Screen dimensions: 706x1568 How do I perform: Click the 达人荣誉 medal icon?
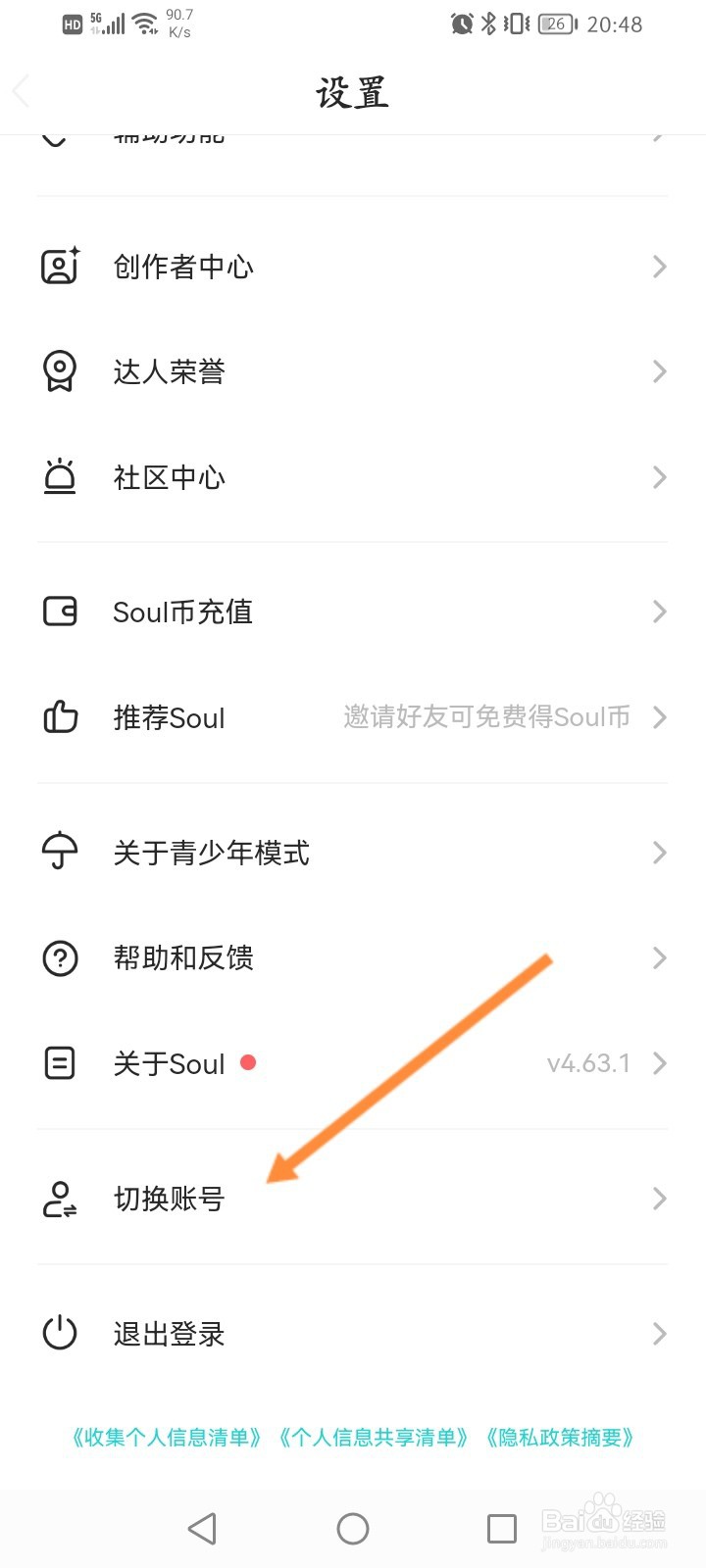(x=60, y=370)
